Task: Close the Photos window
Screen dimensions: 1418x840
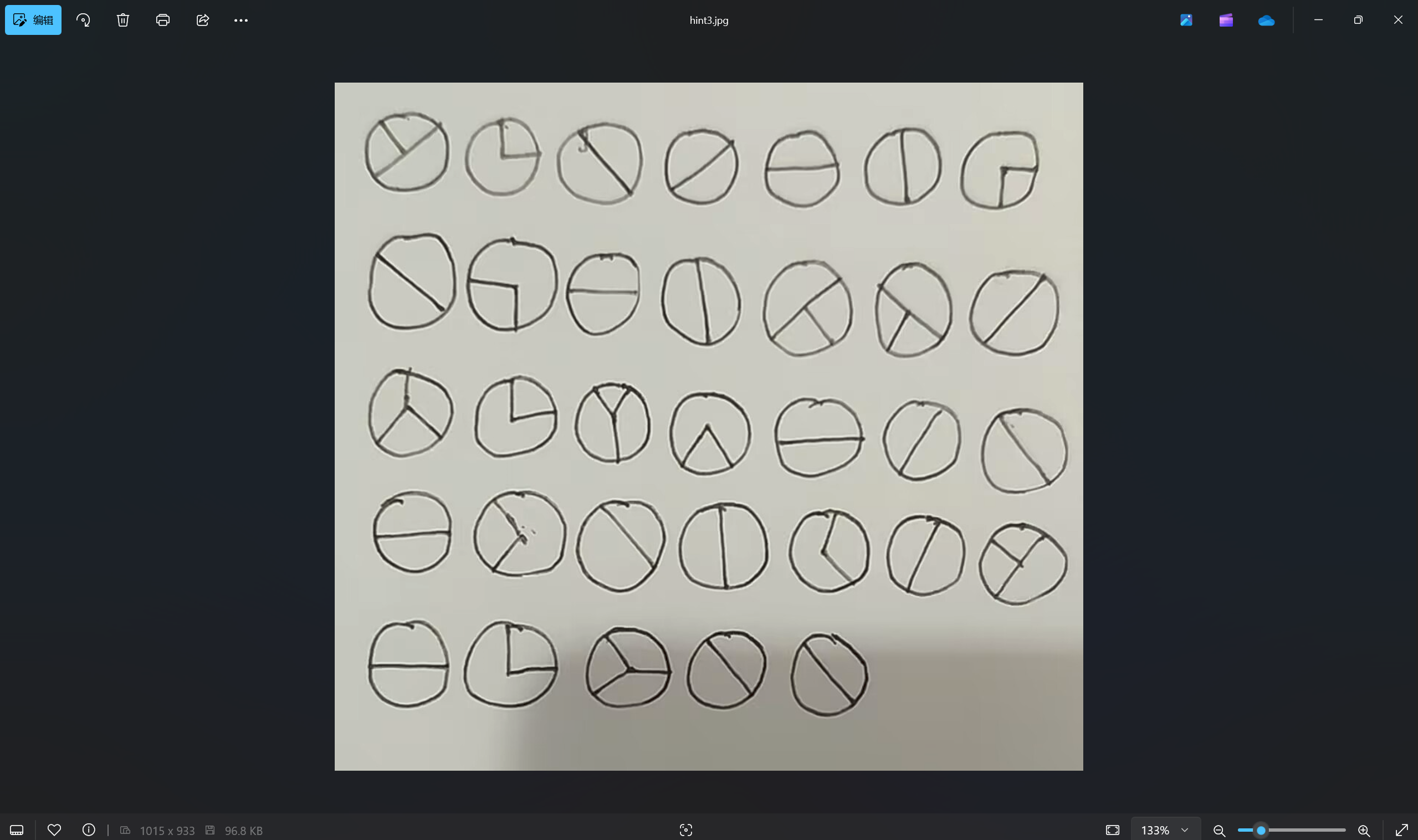Action: pos(1397,20)
